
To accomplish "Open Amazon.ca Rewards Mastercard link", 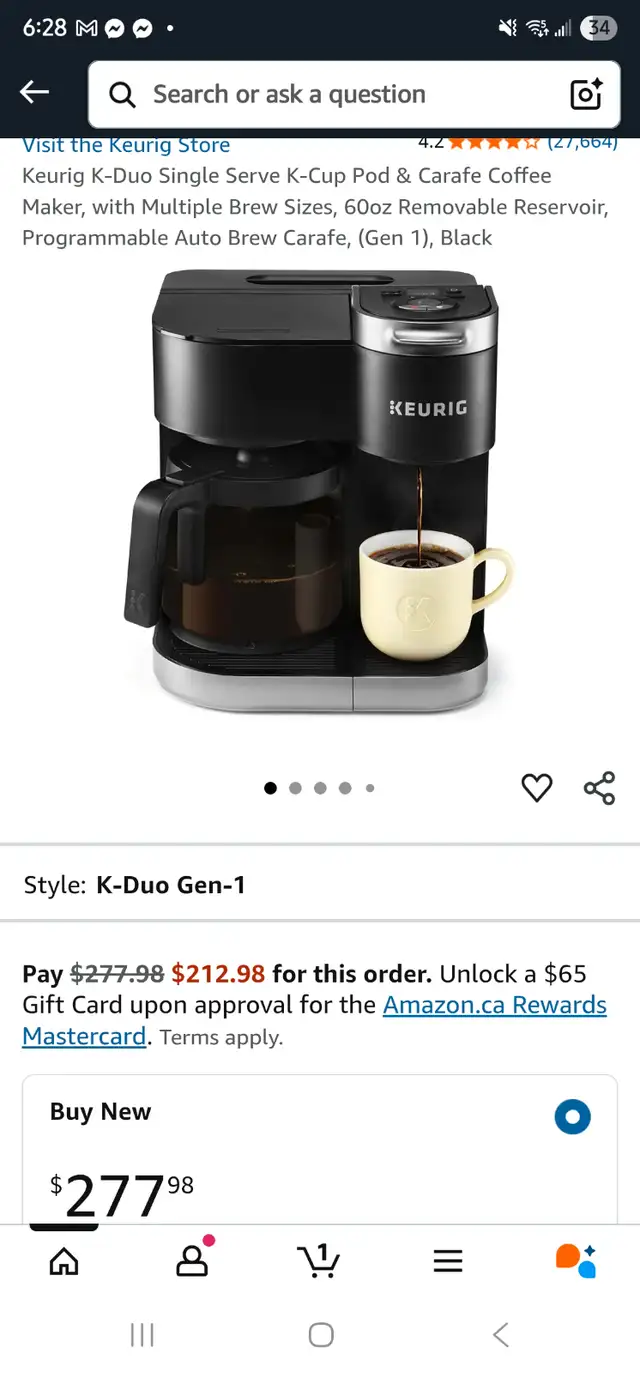I will [x=314, y=1020].
